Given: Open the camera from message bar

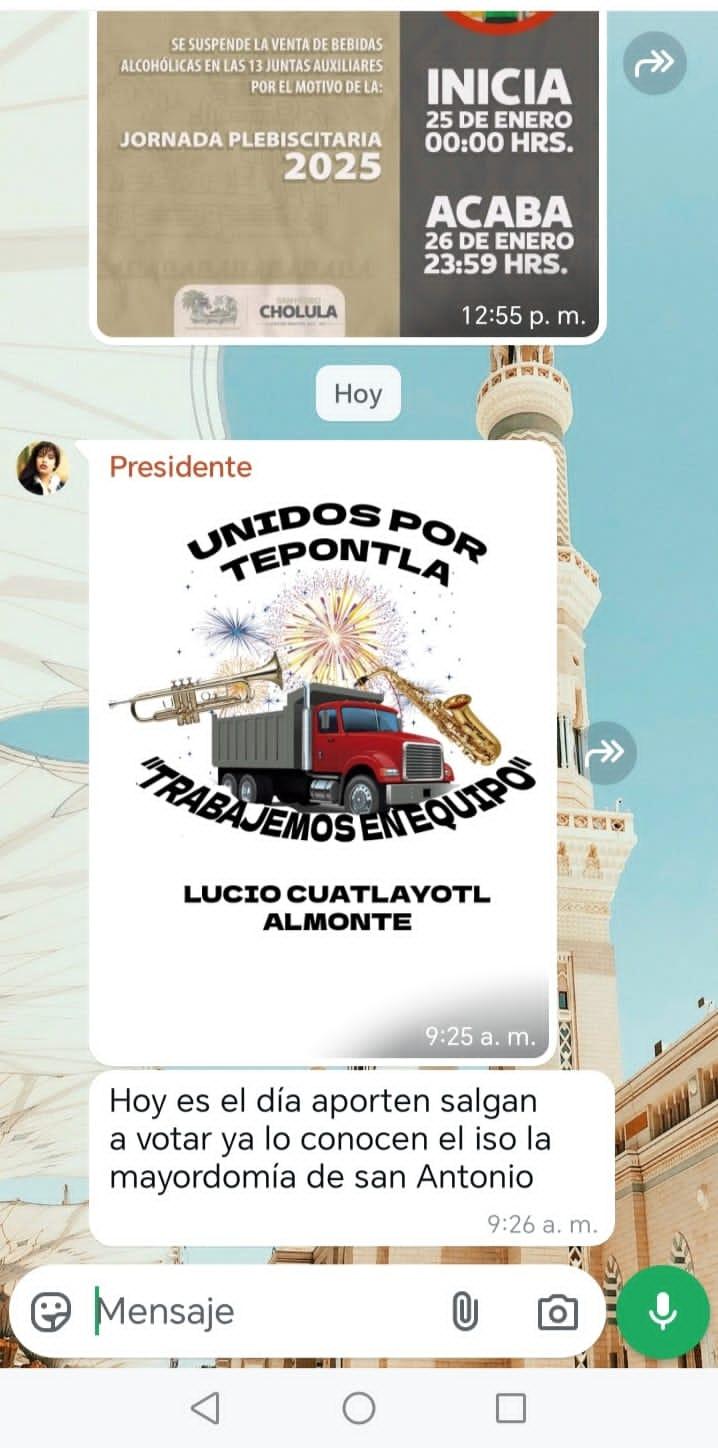Looking at the screenshot, I should tap(557, 1312).
